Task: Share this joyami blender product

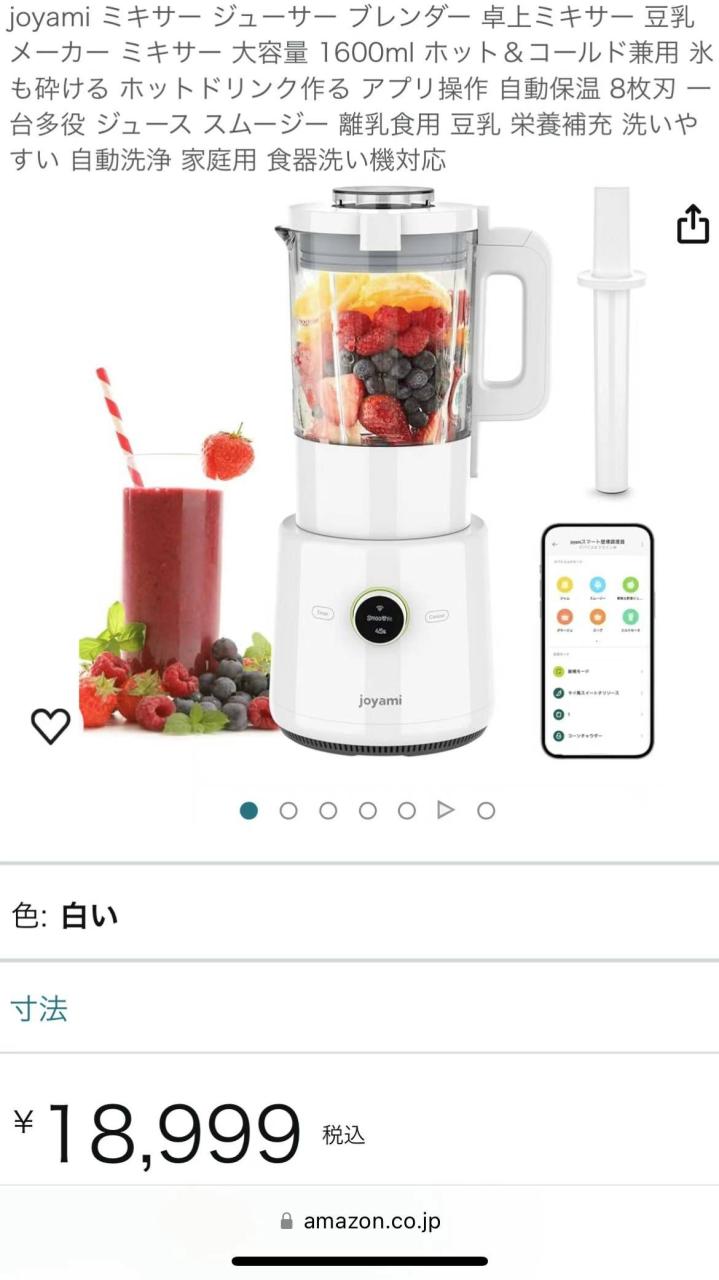Action: (x=692, y=224)
